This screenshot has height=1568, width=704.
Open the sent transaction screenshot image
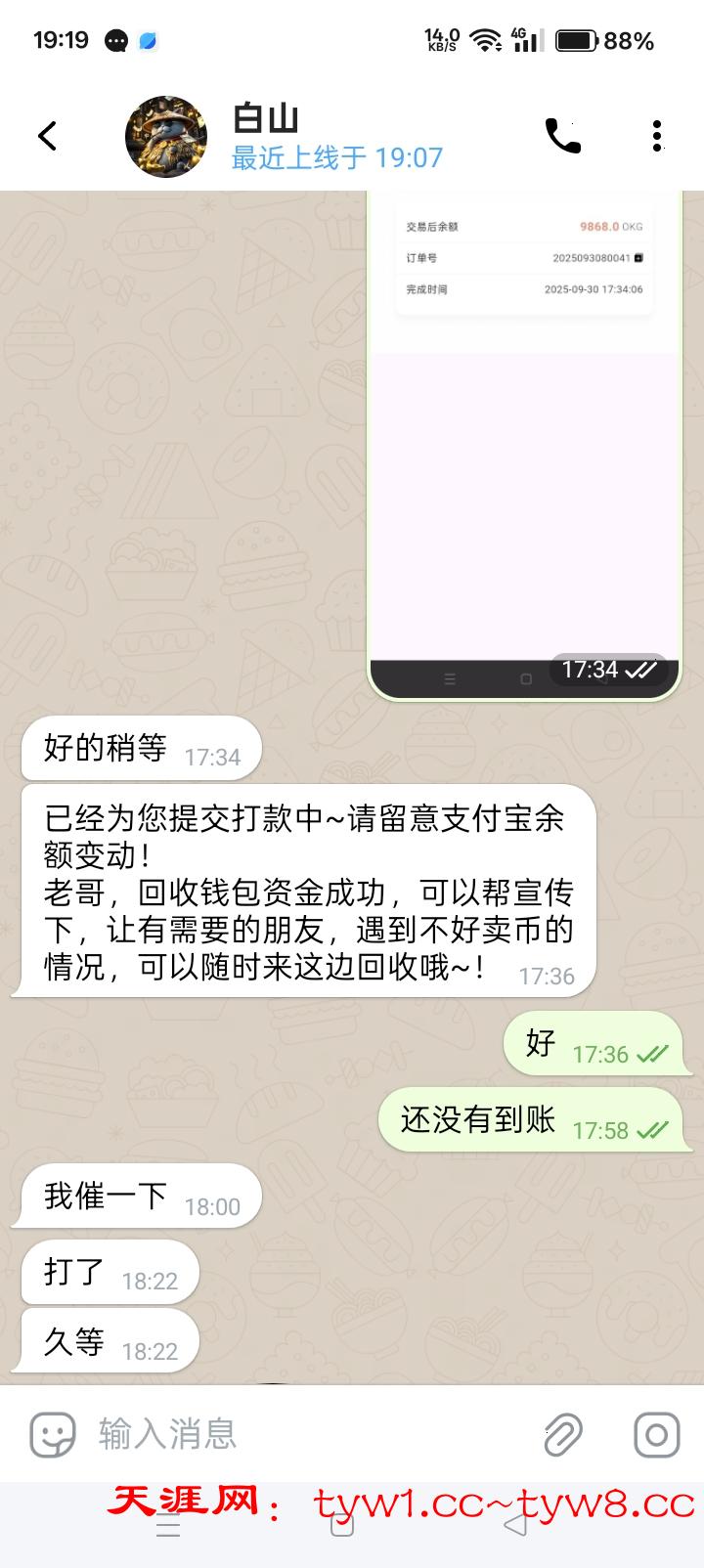[x=524, y=440]
